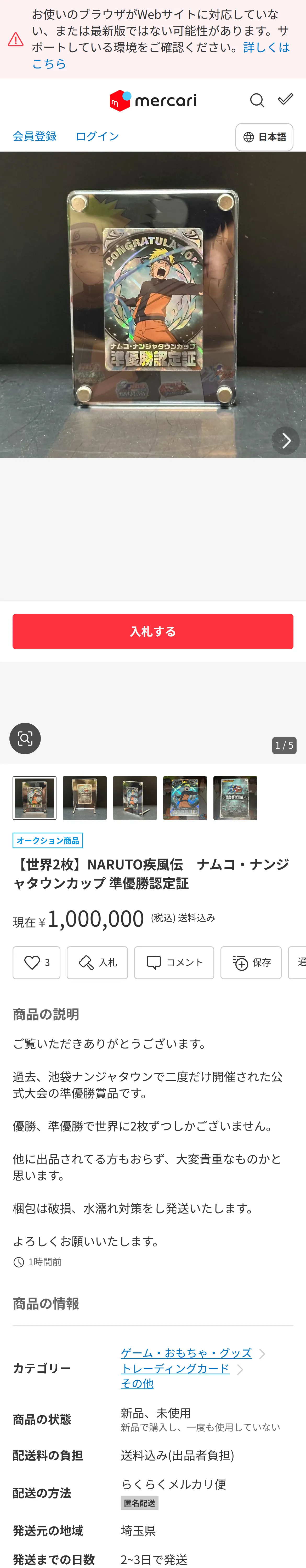Image resolution: width=306 pixels, height=1568 pixels.
Task: Open the 日本語 language selector
Action: click(265, 137)
